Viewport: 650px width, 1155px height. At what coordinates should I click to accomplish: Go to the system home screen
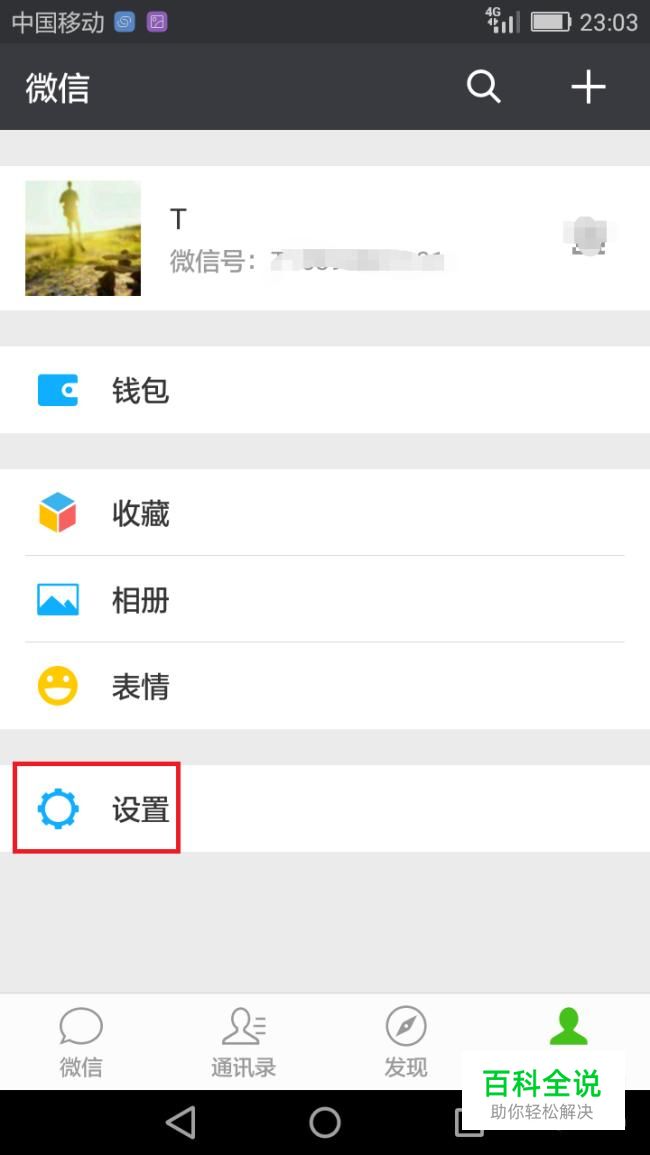[x=325, y=1123]
